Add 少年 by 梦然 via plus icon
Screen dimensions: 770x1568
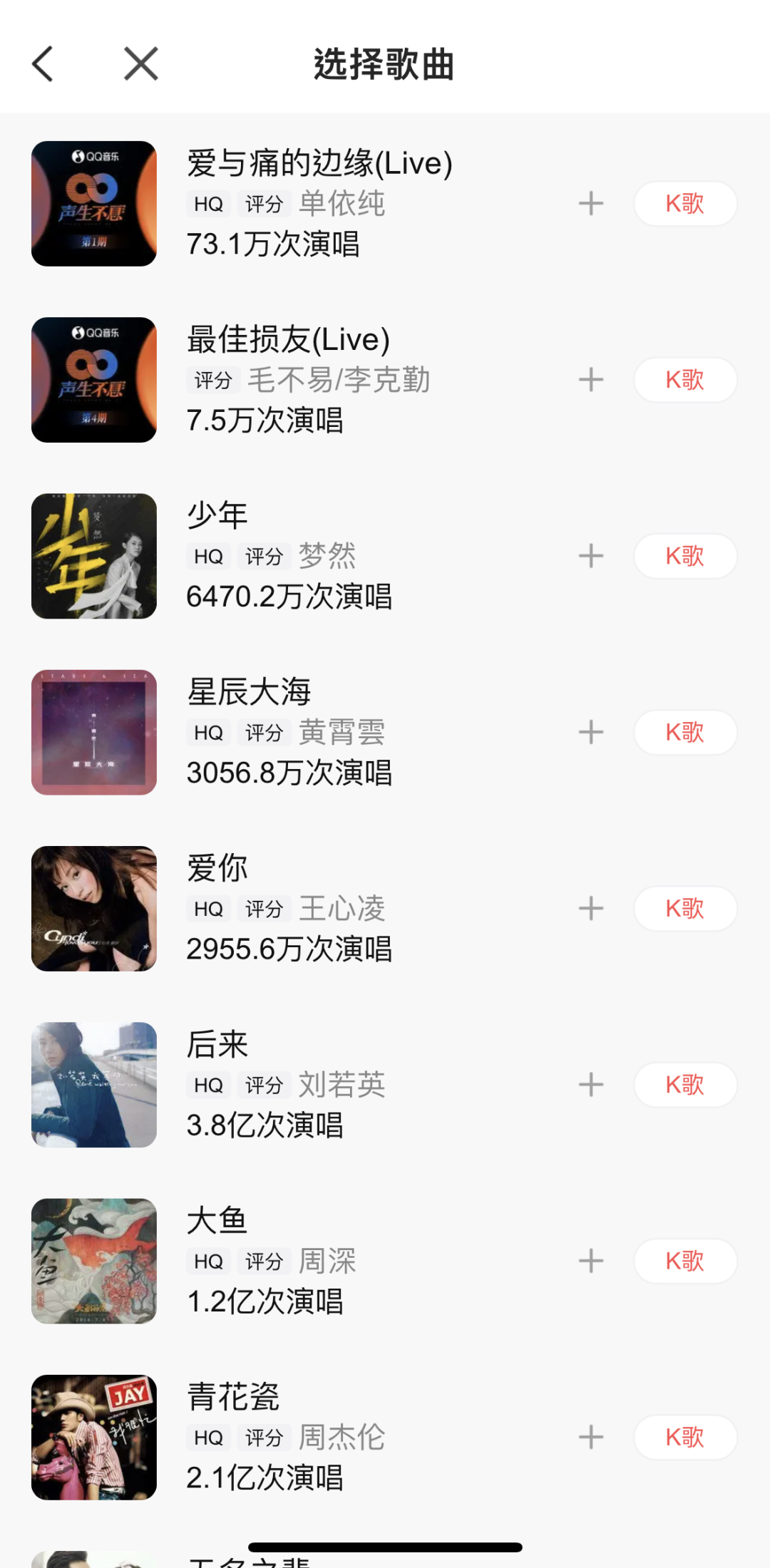coord(590,556)
